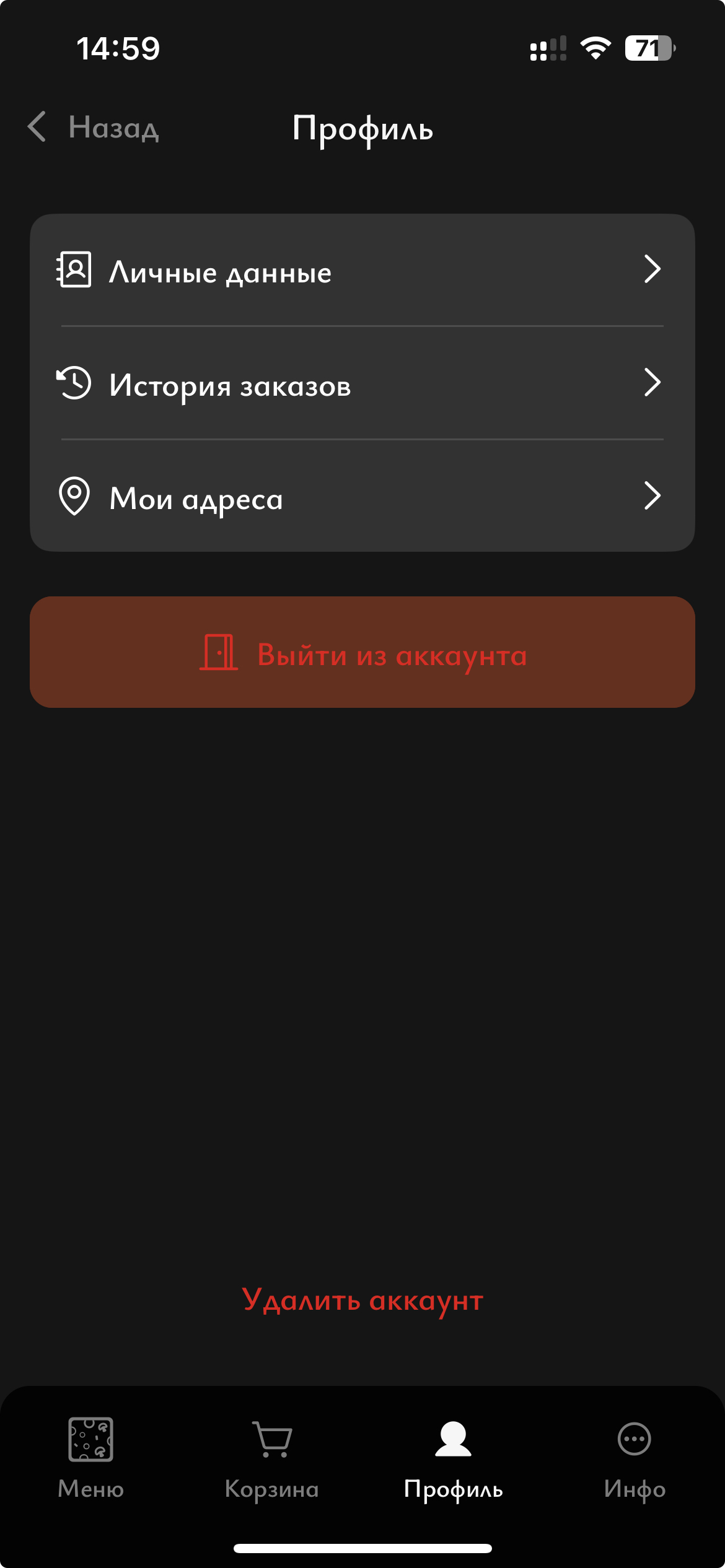725x1568 pixels.
Task: Select Удалить аккаунт link
Action: click(362, 1299)
